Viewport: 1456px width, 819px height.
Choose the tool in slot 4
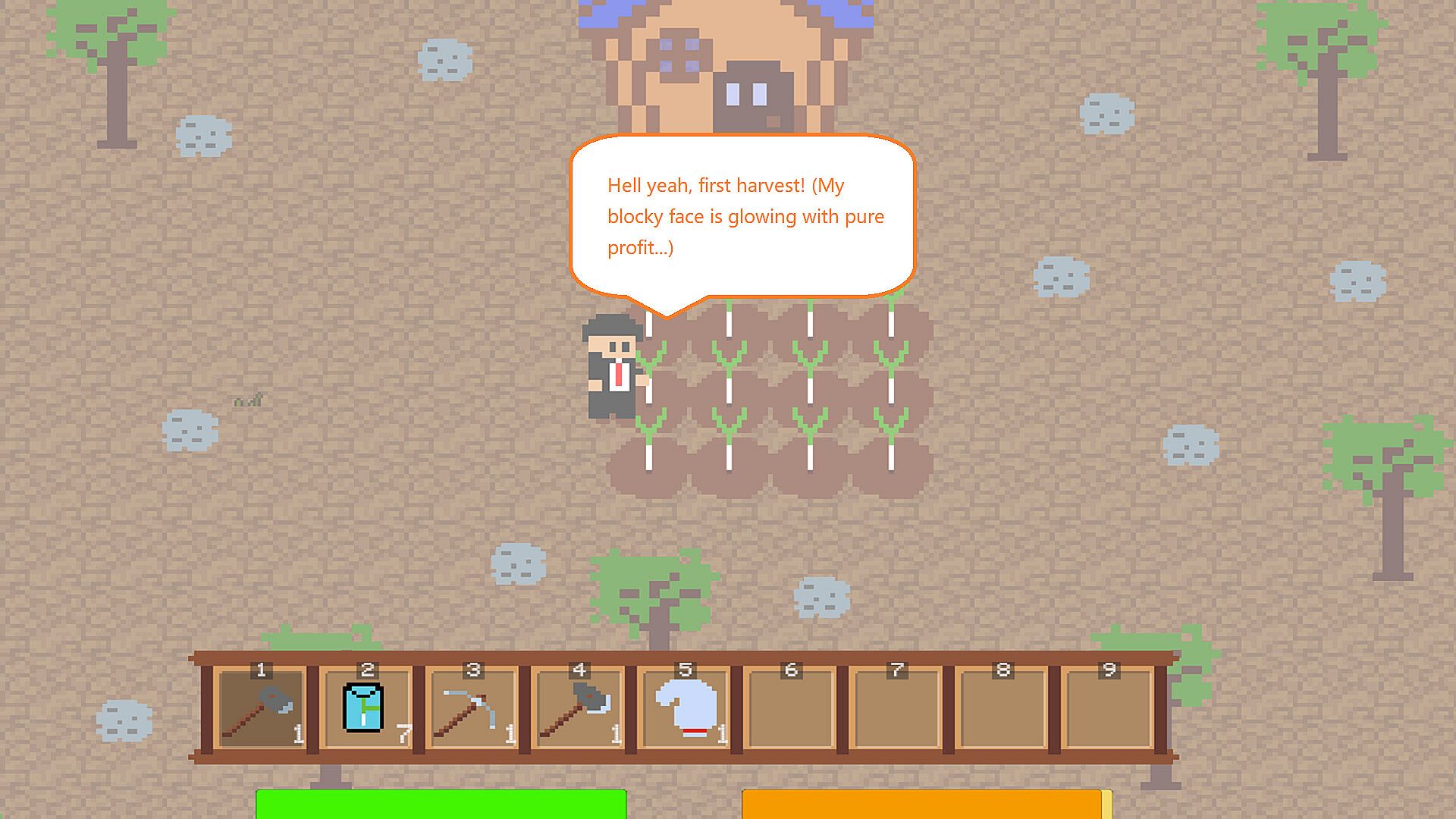pos(578,709)
